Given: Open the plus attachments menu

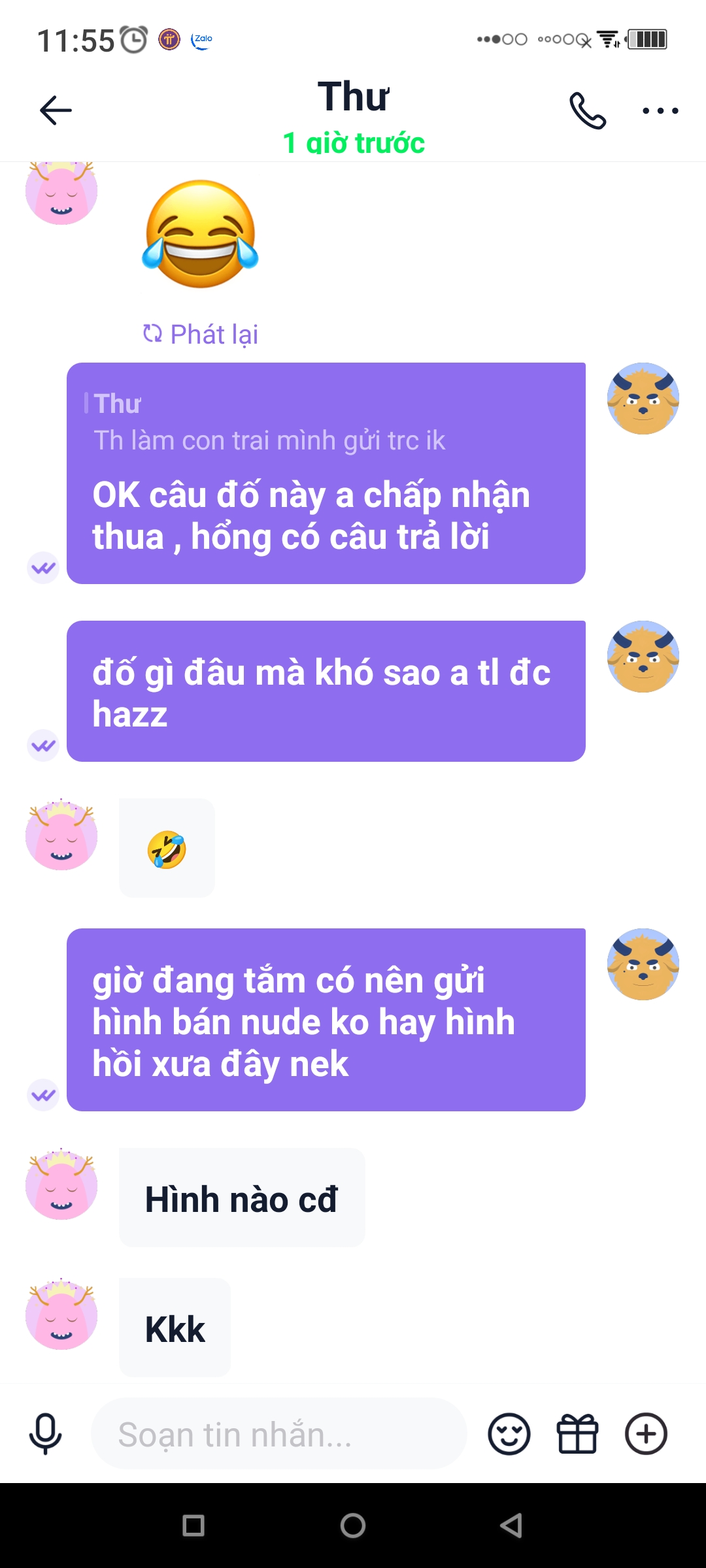Looking at the screenshot, I should click(646, 1434).
